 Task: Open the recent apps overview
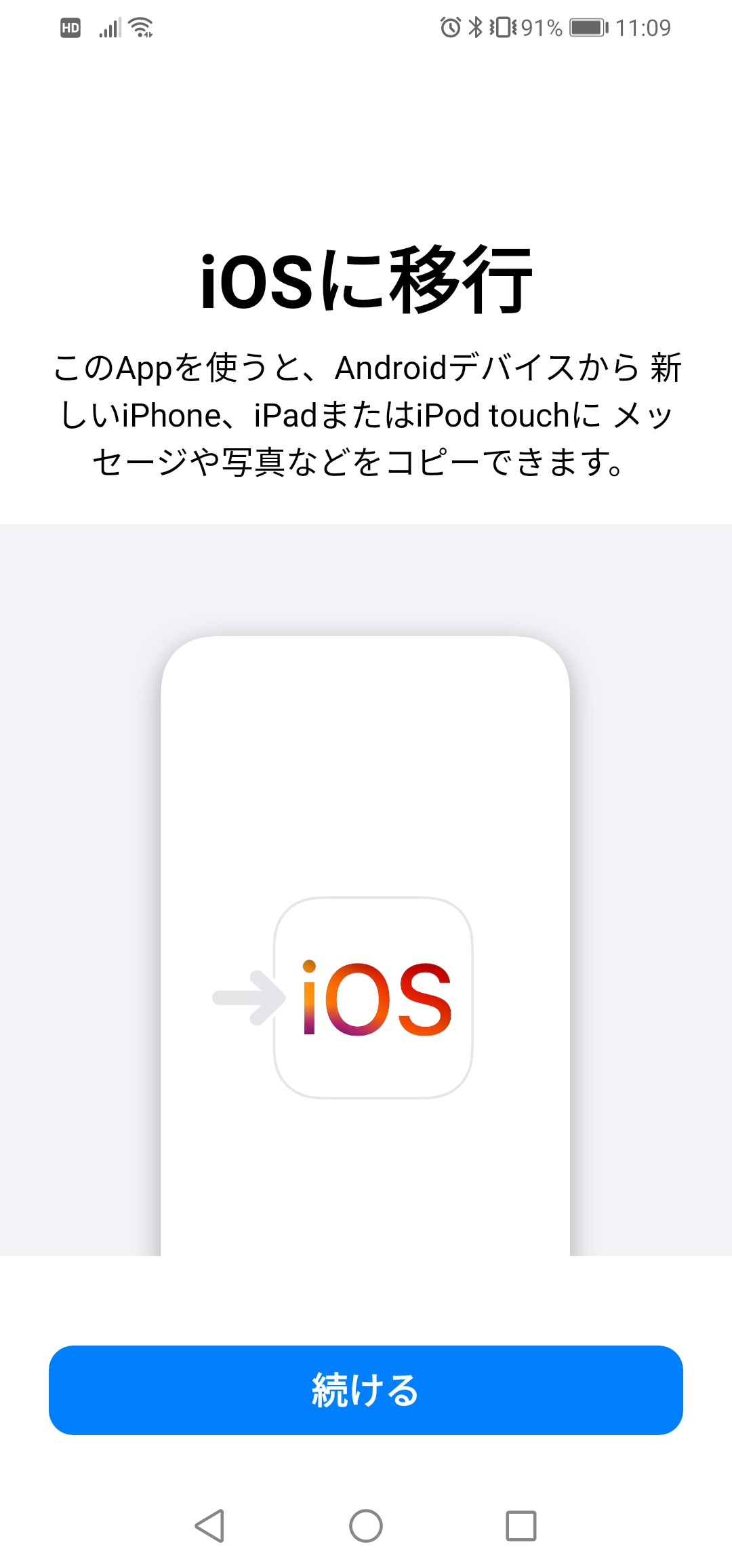tap(521, 1526)
